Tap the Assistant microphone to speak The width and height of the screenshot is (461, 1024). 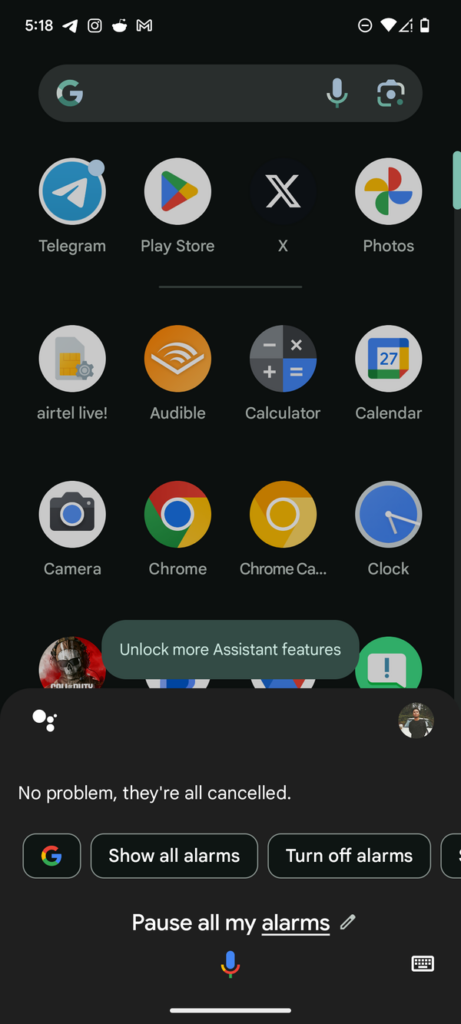coord(230,964)
